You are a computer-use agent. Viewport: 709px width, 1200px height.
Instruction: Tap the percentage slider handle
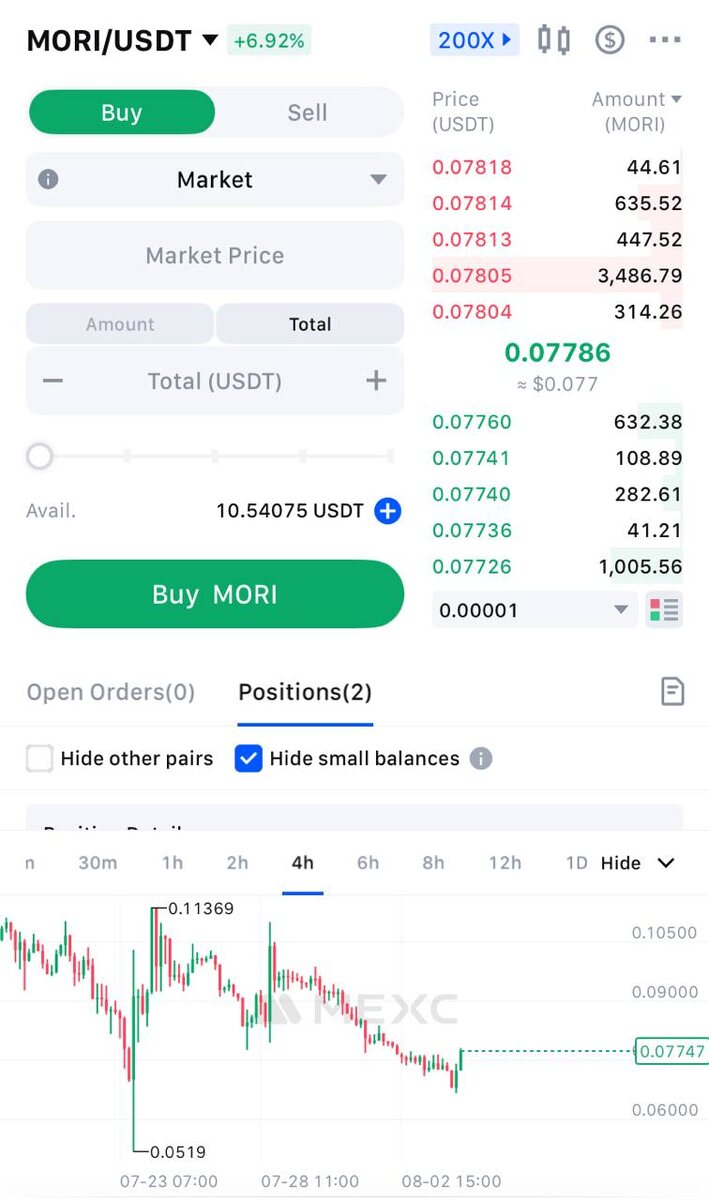tap(40, 457)
